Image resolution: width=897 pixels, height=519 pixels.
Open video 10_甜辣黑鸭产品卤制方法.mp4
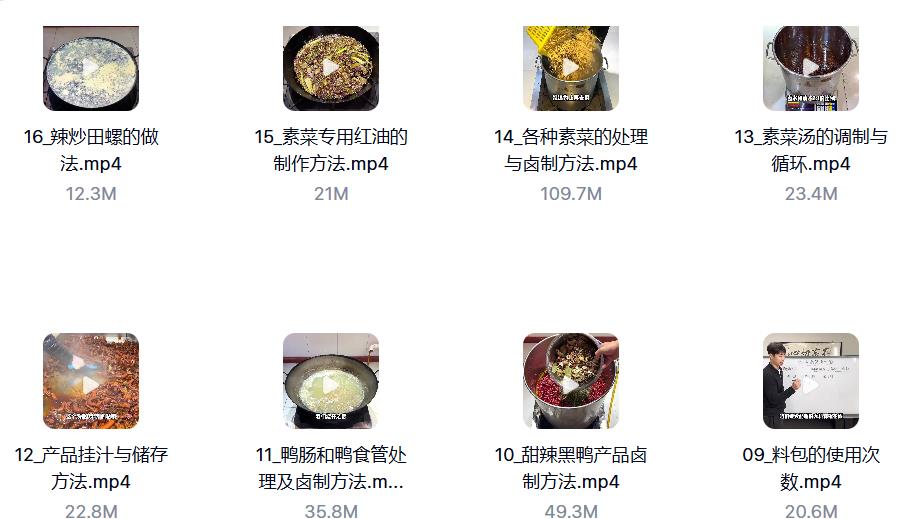point(570,382)
